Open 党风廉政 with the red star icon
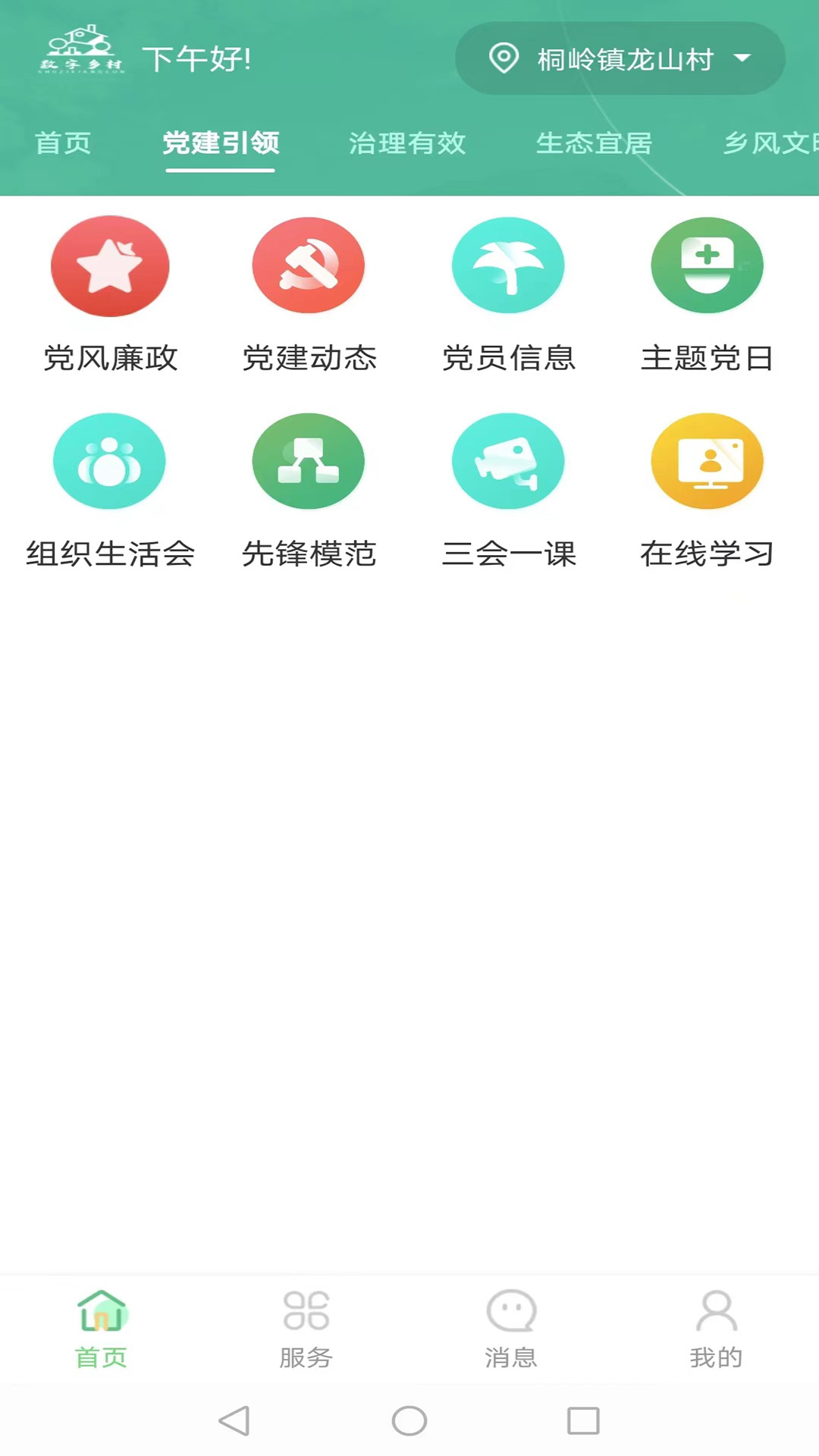Viewport: 819px width, 1456px height. pyautogui.click(x=110, y=265)
